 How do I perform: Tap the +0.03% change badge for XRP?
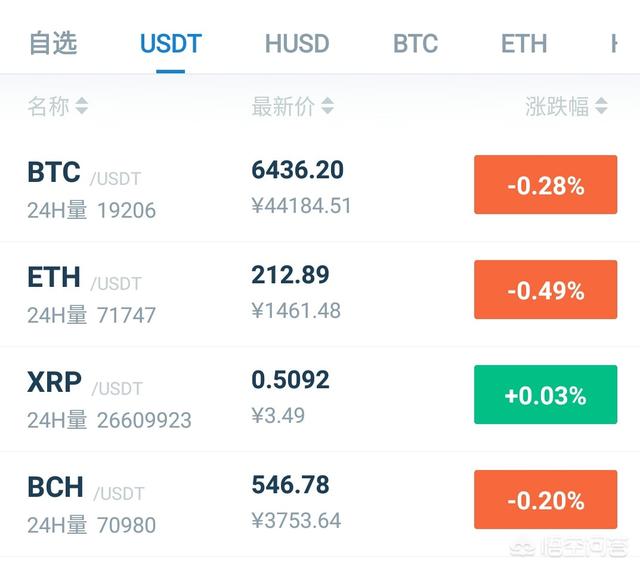[545, 395]
